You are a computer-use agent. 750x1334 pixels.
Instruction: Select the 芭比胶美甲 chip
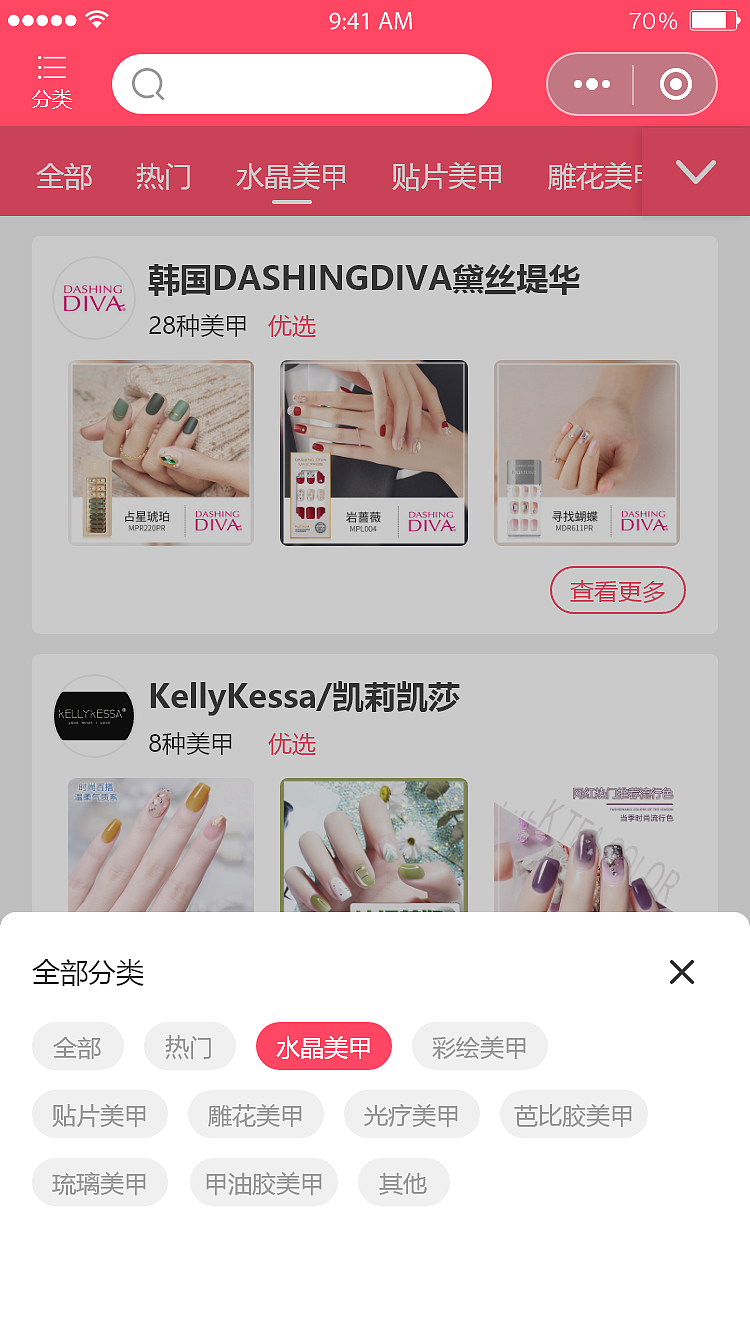[573, 1114]
